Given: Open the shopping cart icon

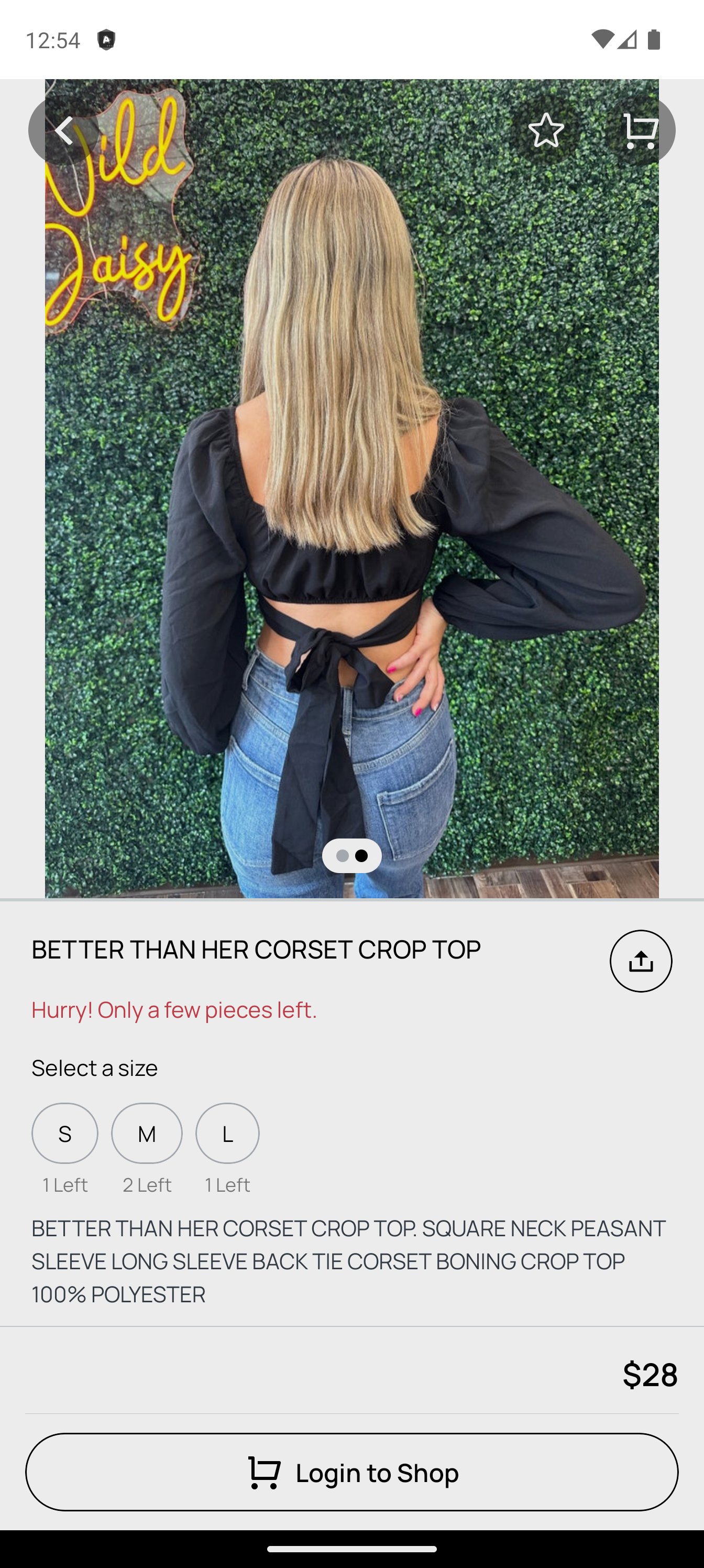Looking at the screenshot, I should coord(640,130).
